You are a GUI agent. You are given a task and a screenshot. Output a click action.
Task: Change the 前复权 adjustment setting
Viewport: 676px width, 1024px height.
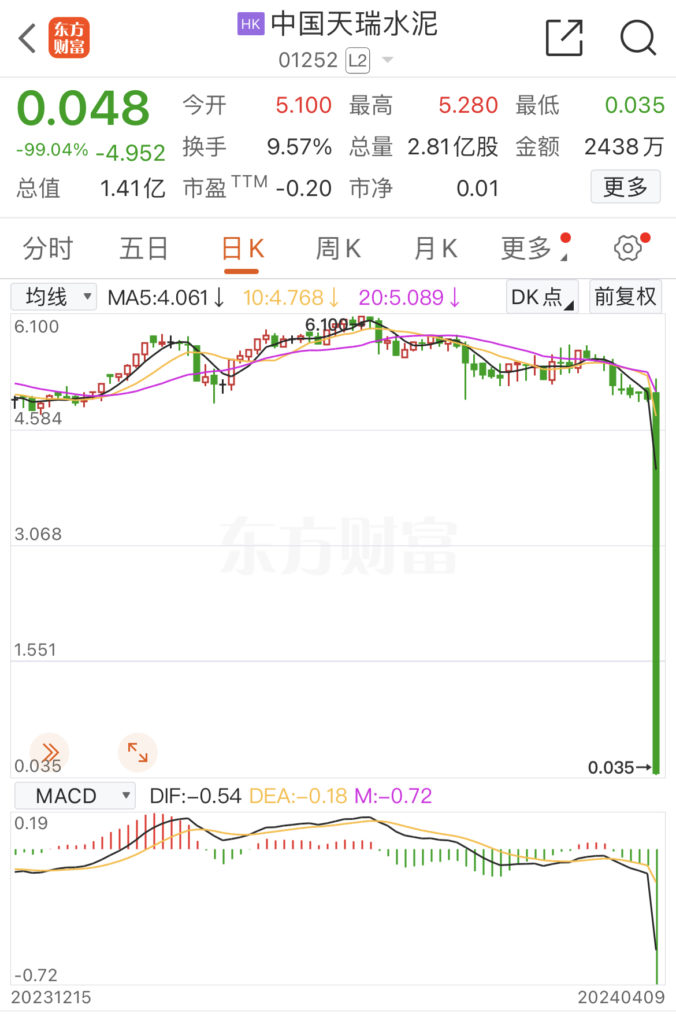tap(625, 296)
